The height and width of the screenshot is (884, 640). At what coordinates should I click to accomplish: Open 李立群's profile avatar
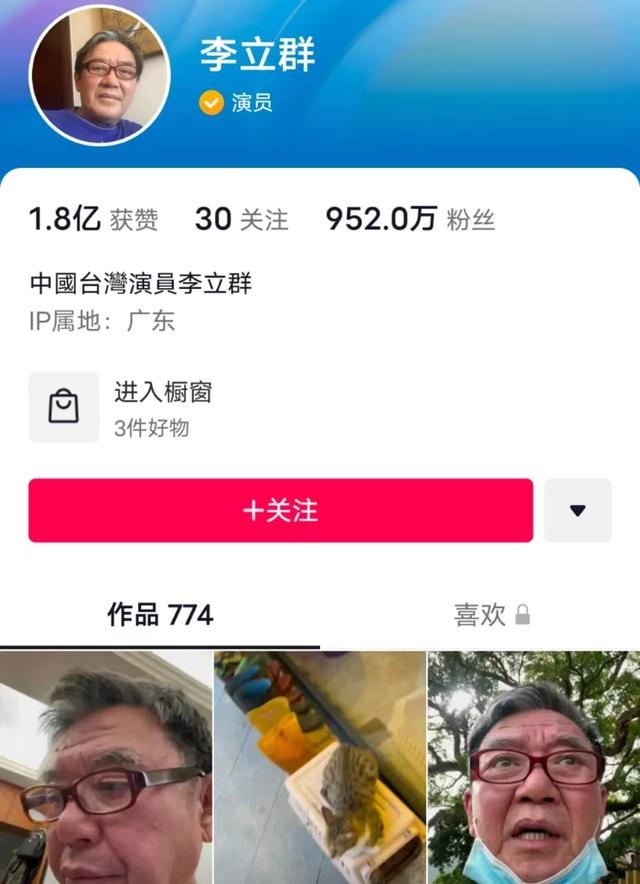[99, 75]
